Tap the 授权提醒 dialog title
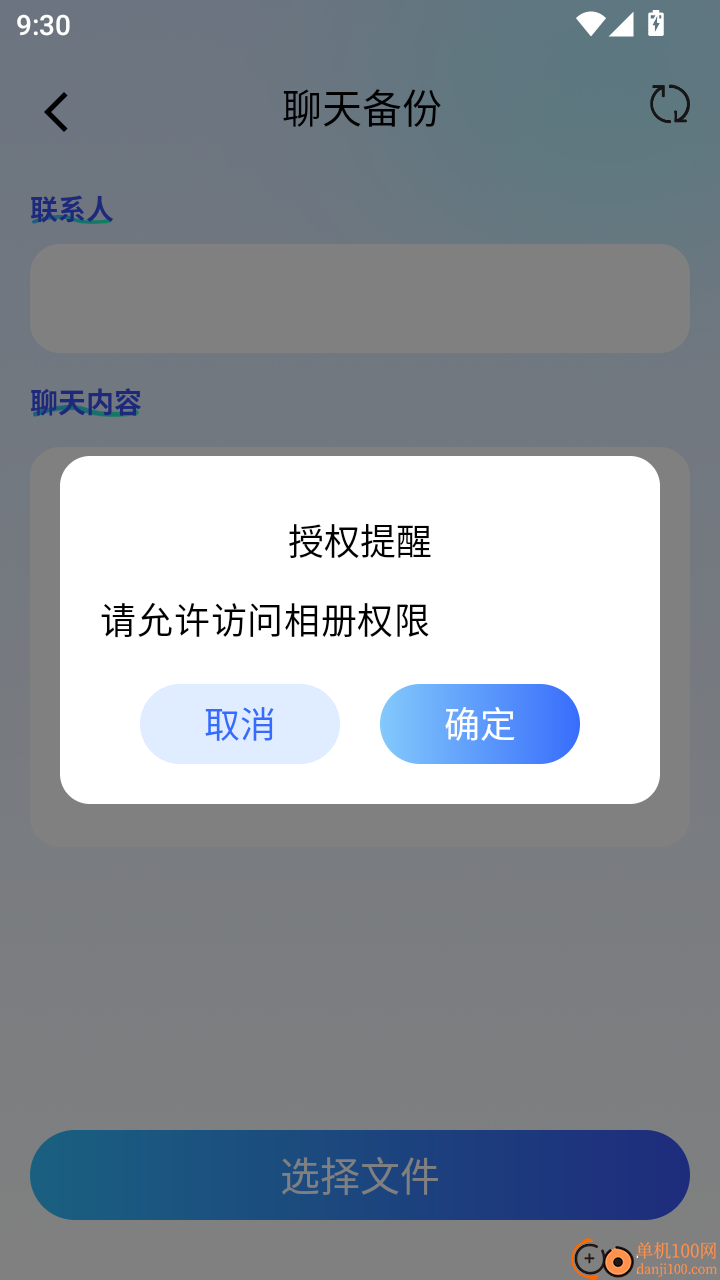Image resolution: width=720 pixels, height=1280 pixels. pyautogui.click(x=360, y=543)
